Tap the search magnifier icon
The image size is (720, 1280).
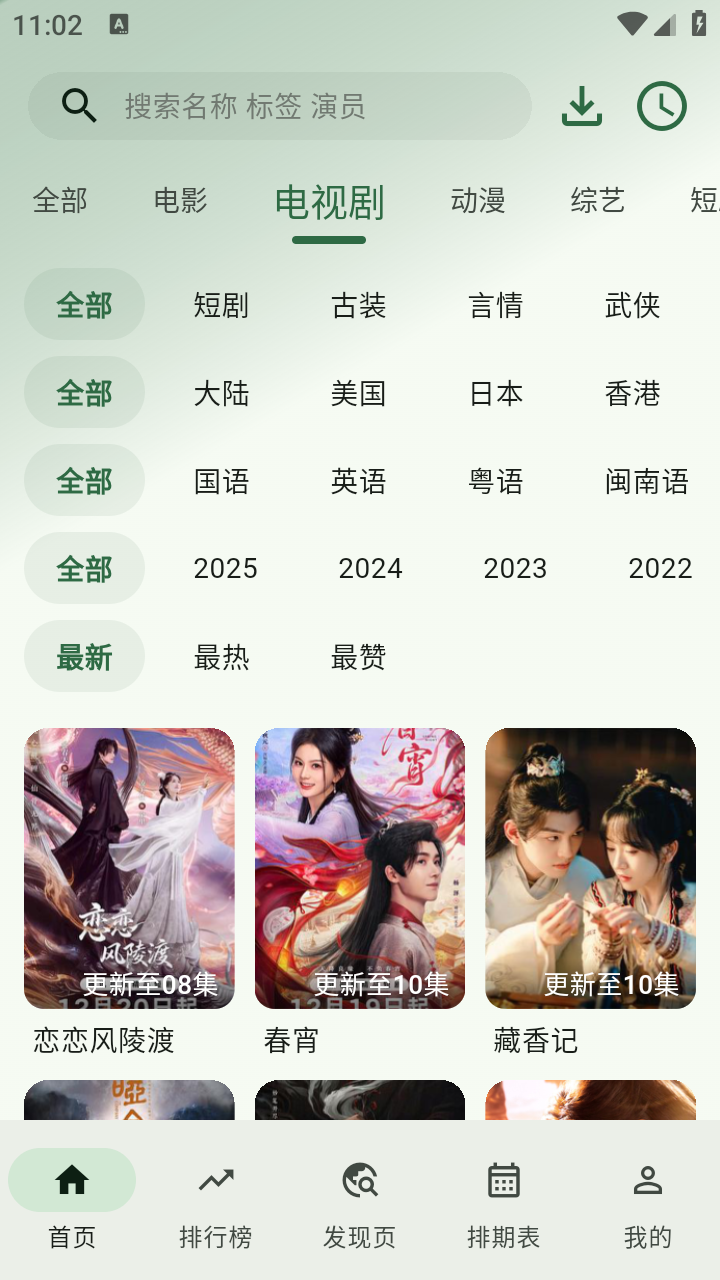[79, 105]
